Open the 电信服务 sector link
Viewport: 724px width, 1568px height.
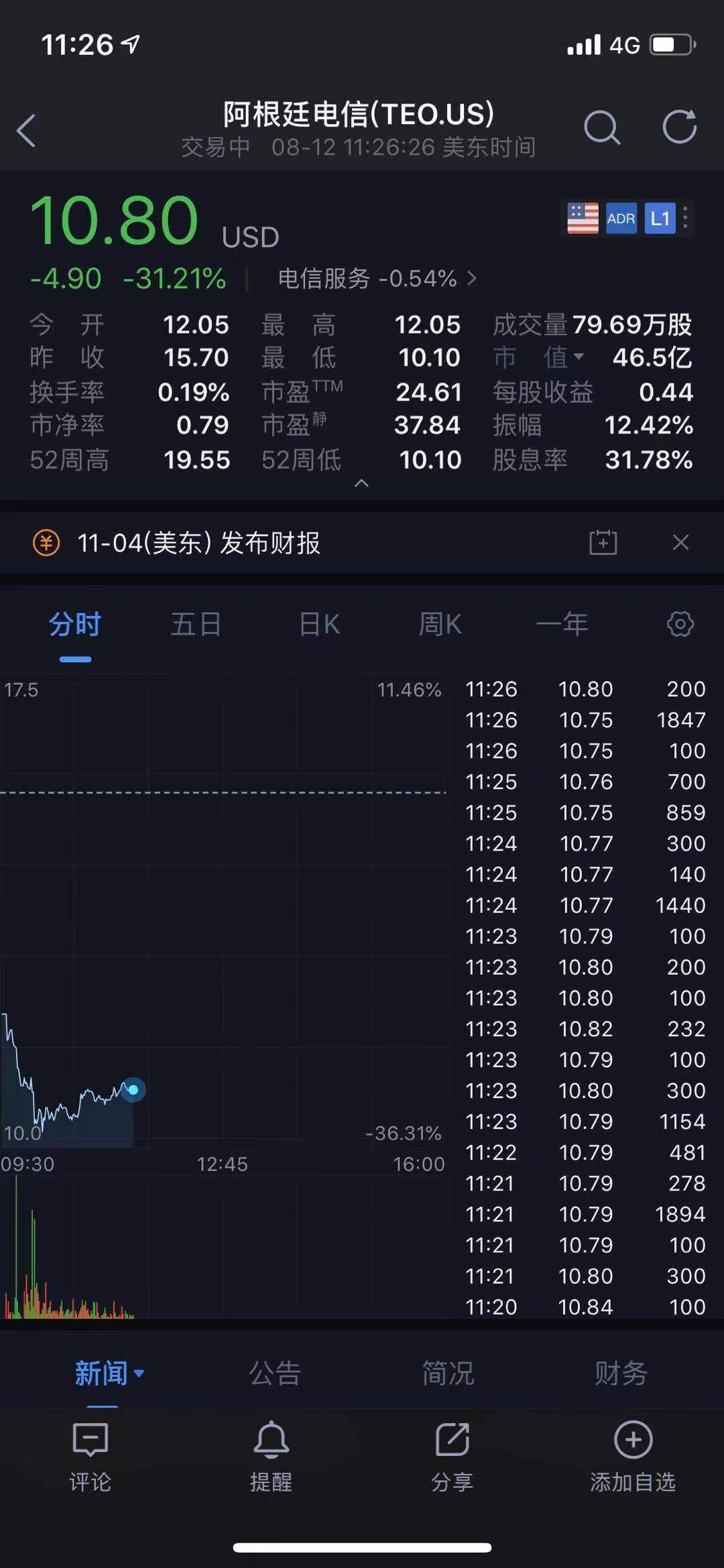[x=377, y=278]
